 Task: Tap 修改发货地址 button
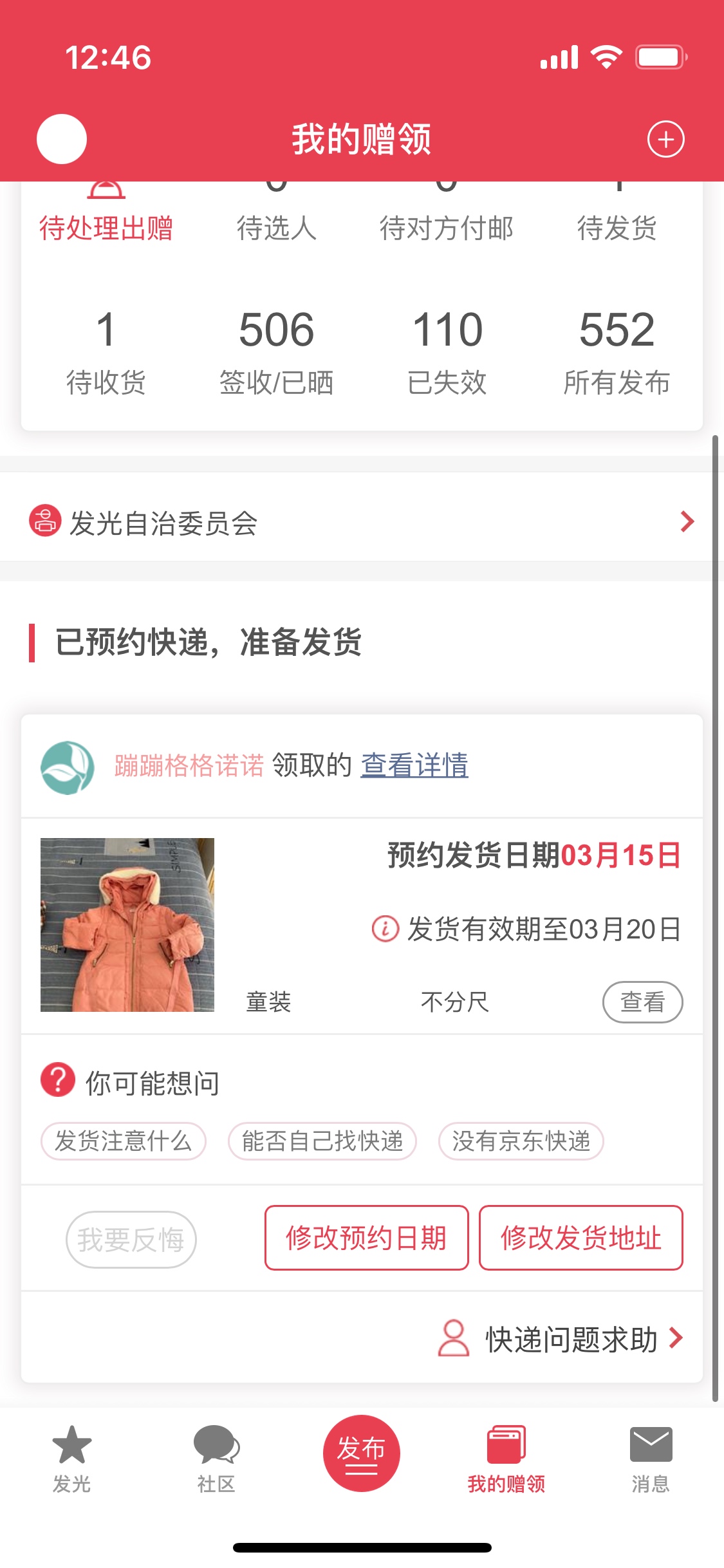[x=580, y=1238]
